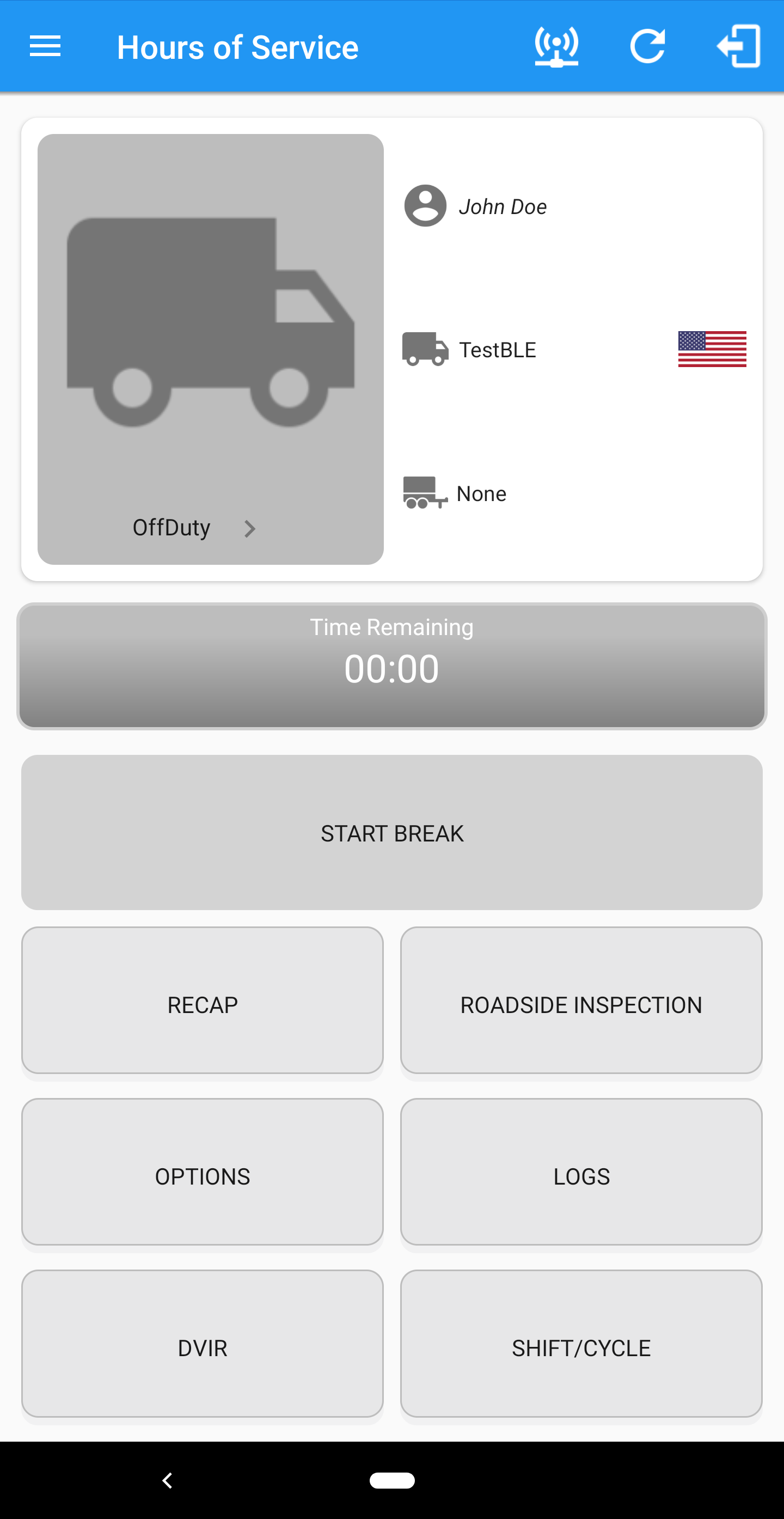Viewport: 784px width, 1519px height.
Task: Log out using the exit icon
Action: [738, 47]
